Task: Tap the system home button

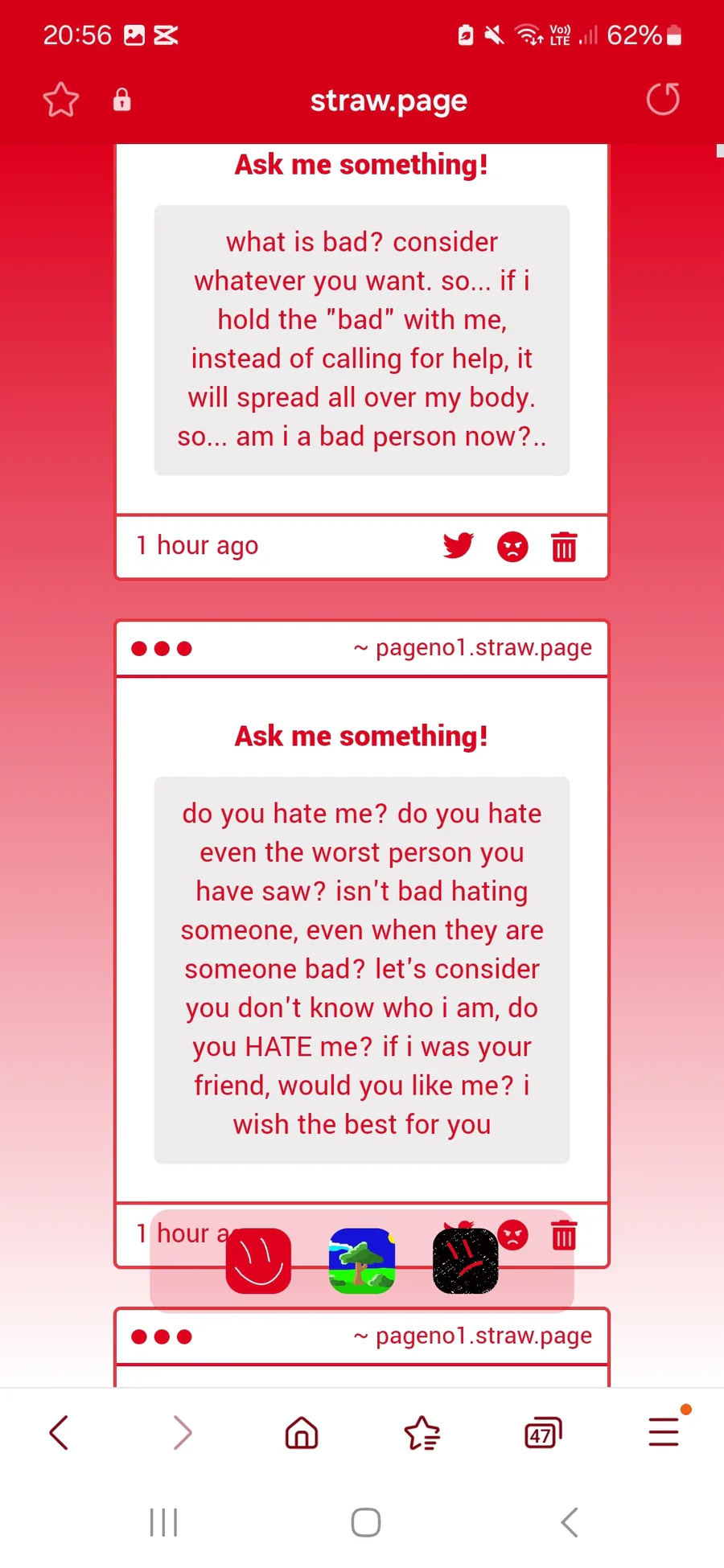Action: (366, 1522)
